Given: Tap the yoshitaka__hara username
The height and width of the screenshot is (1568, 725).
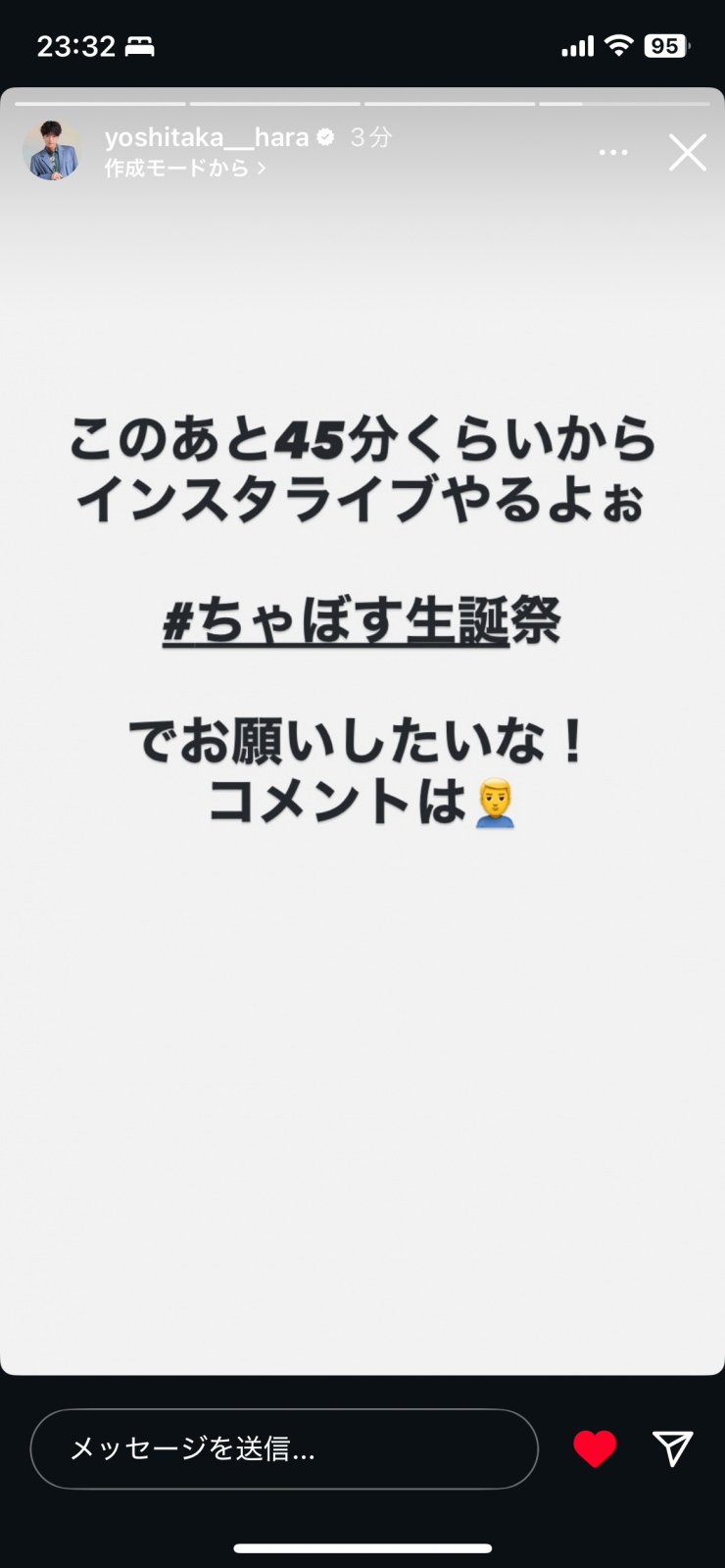Looking at the screenshot, I should click(207, 137).
